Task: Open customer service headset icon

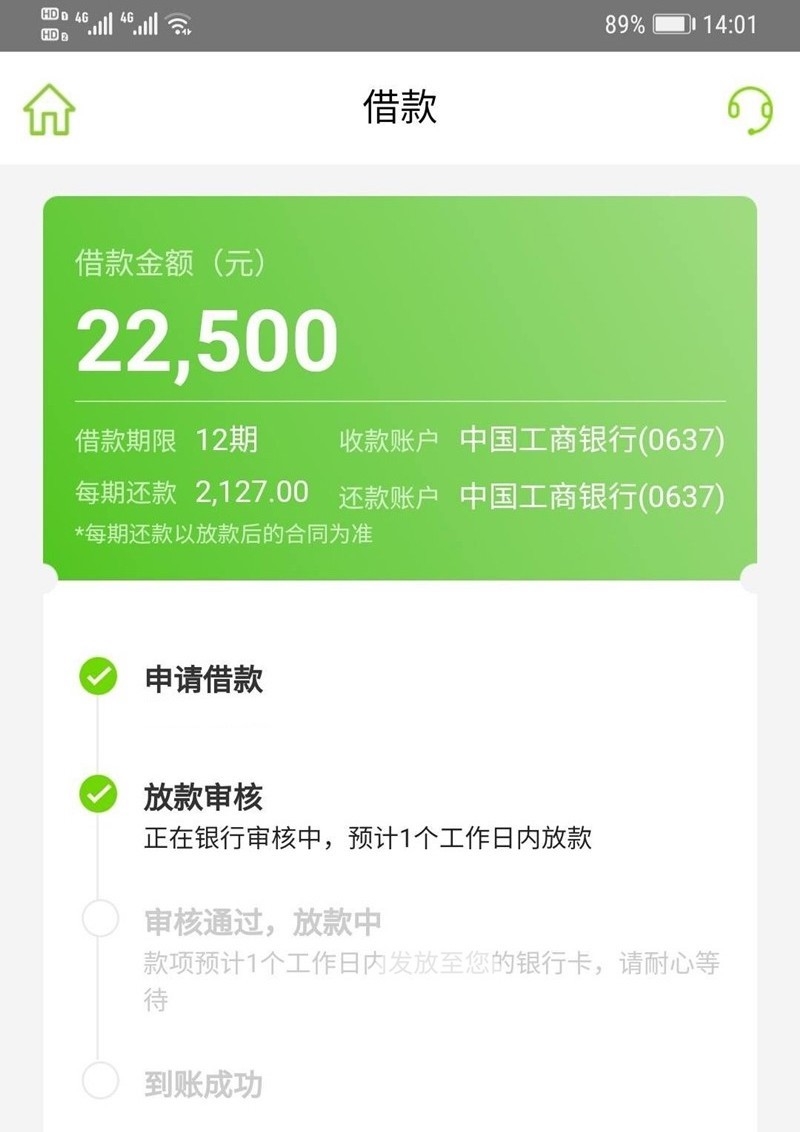Action: pos(749,110)
